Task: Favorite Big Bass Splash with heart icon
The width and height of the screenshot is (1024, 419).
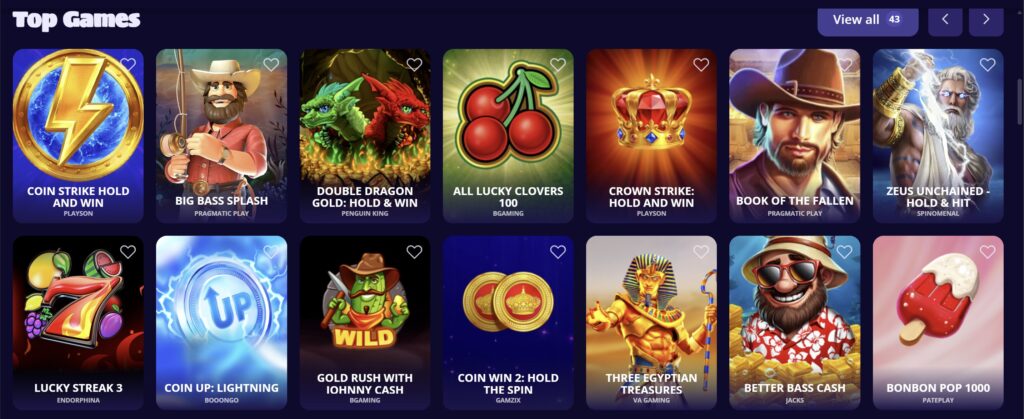Action: (271, 65)
